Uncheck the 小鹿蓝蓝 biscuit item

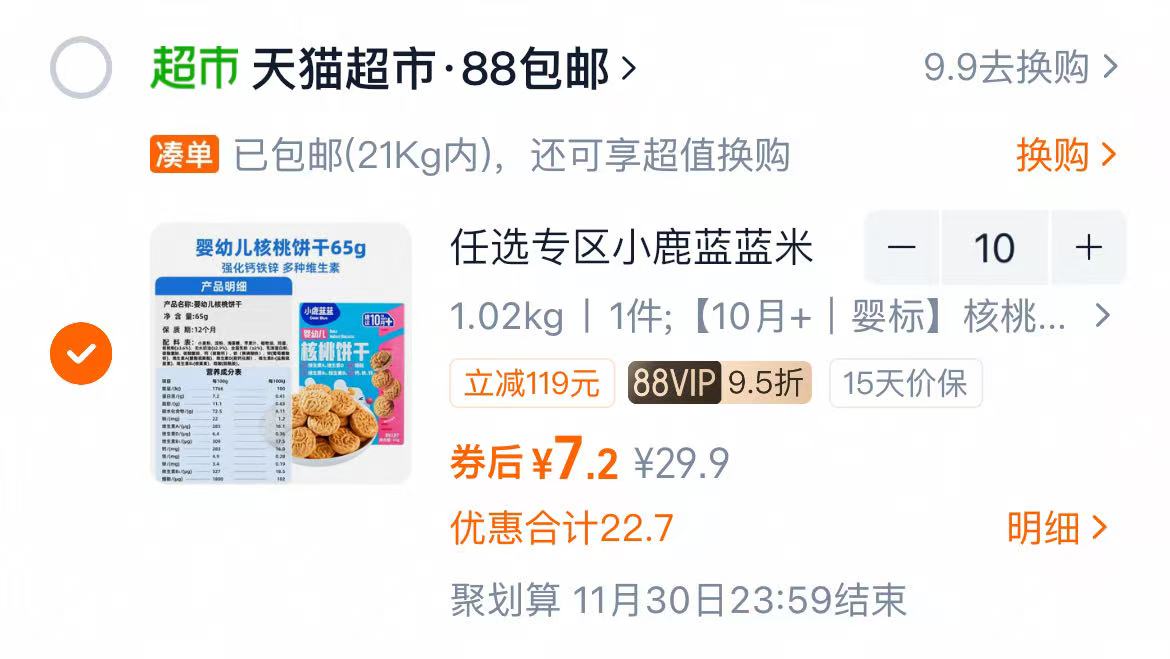(81, 353)
